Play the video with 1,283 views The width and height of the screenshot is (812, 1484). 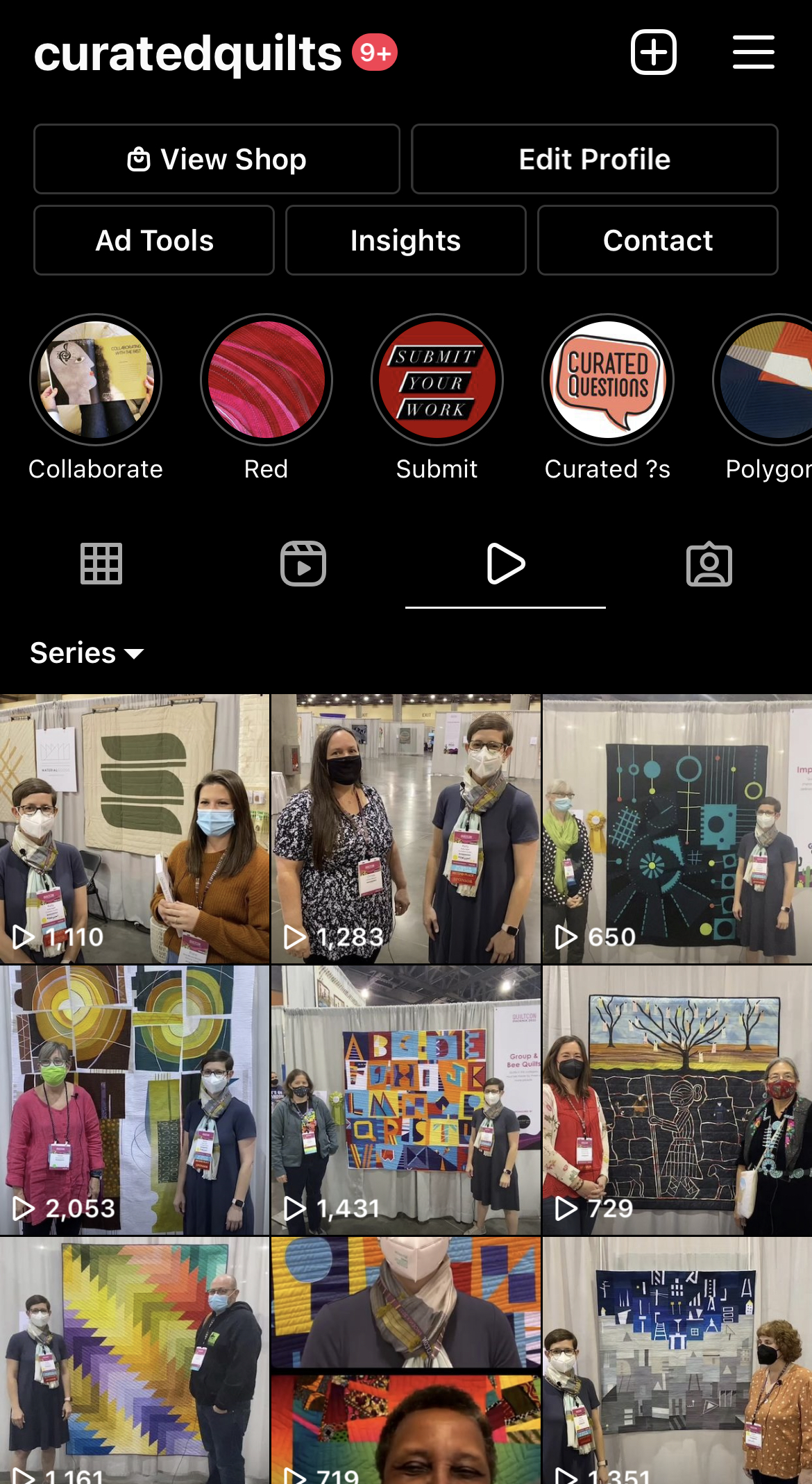tap(405, 829)
